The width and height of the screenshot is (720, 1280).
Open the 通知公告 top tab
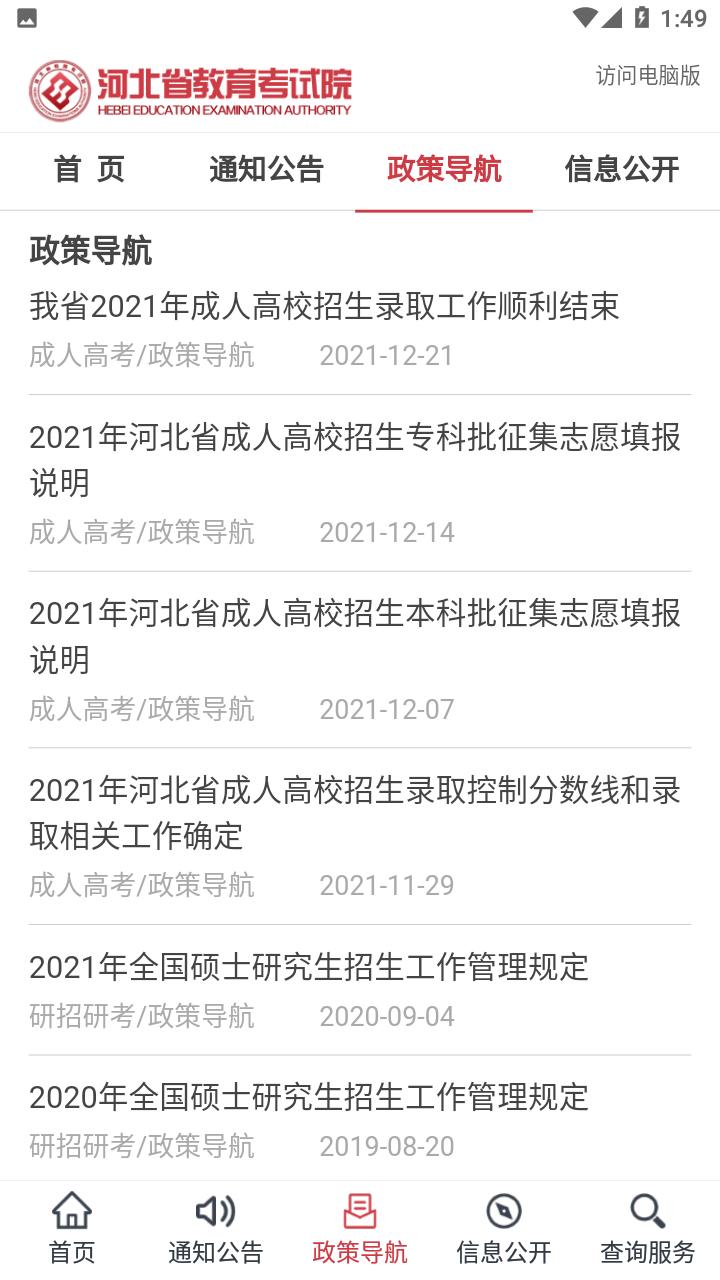pyautogui.click(x=266, y=170)
